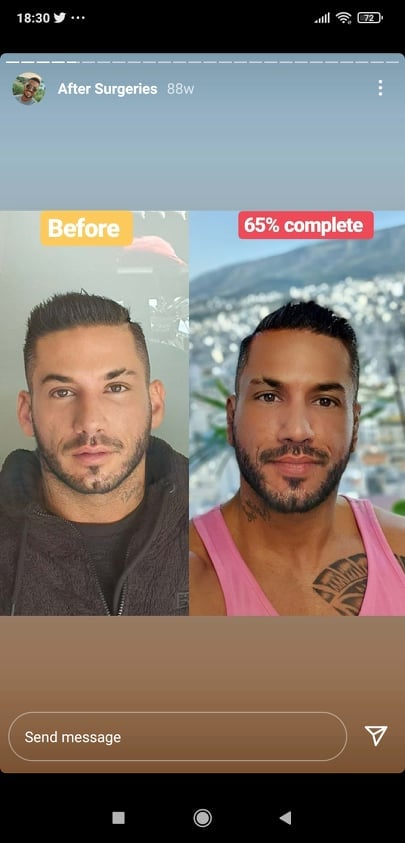Tap the After Surgeries account name
The height and width of the screenshot is (843, 405).
pos(108,89)
